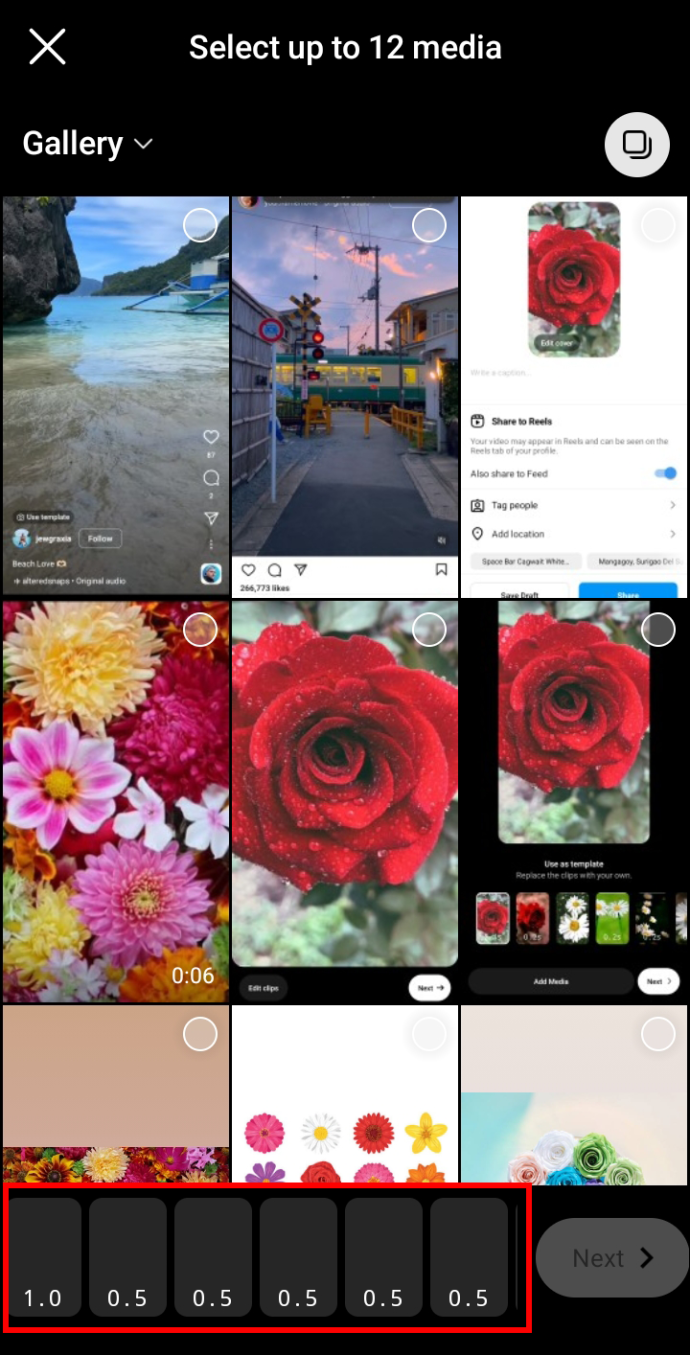Viewport: 690px width, 1355px height.
Task: Select the tan background flowers tile
Action: tap(115, 1092)
